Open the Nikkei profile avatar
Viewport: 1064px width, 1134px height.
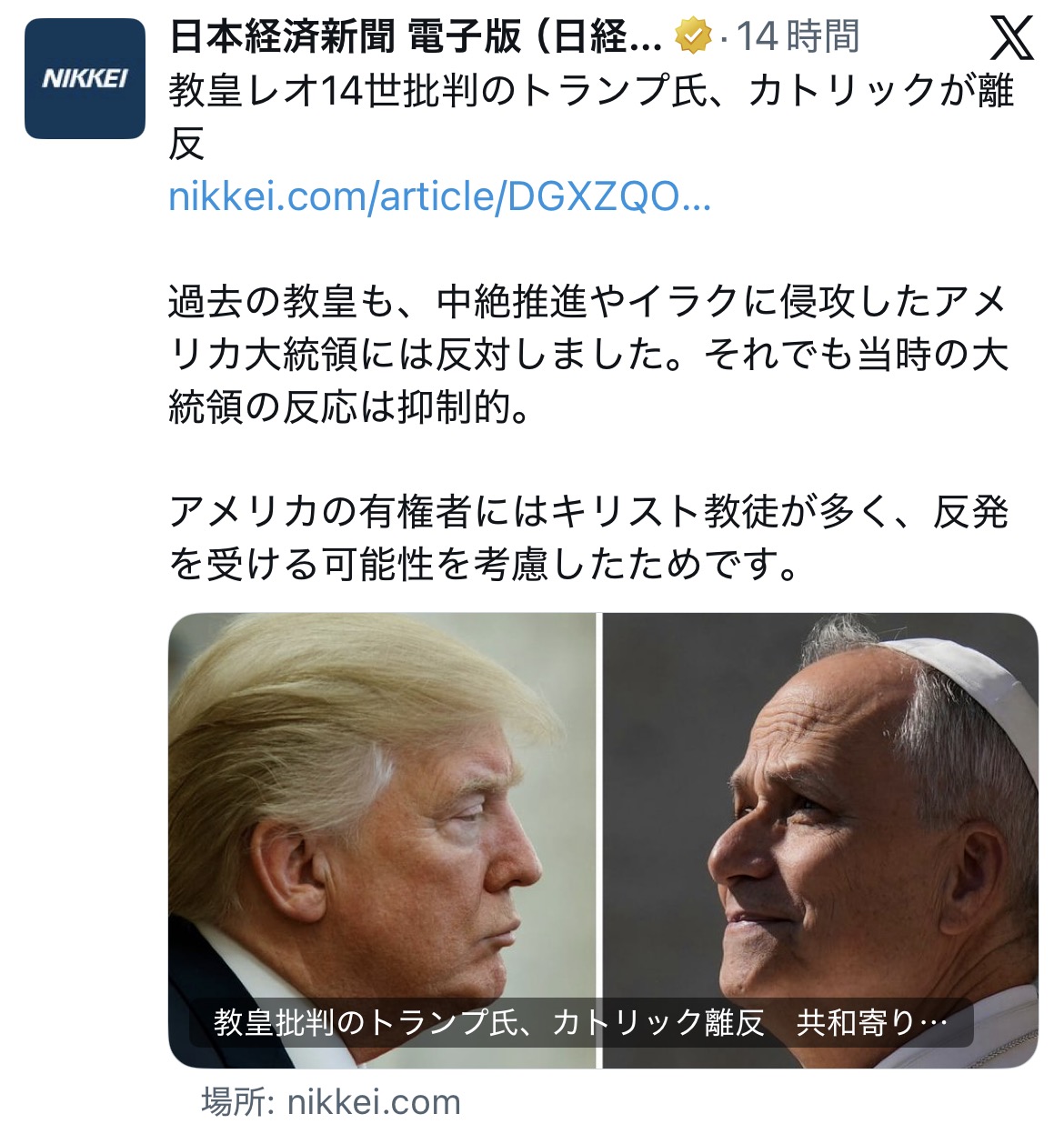click(x=85, y=79)
